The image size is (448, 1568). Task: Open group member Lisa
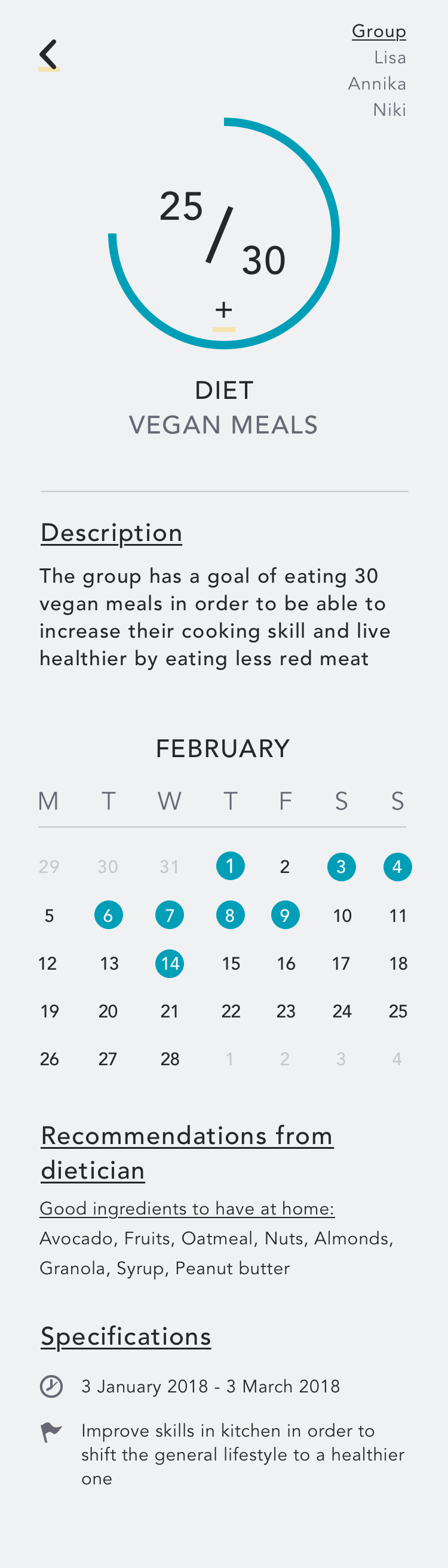[x=389, y=57]
